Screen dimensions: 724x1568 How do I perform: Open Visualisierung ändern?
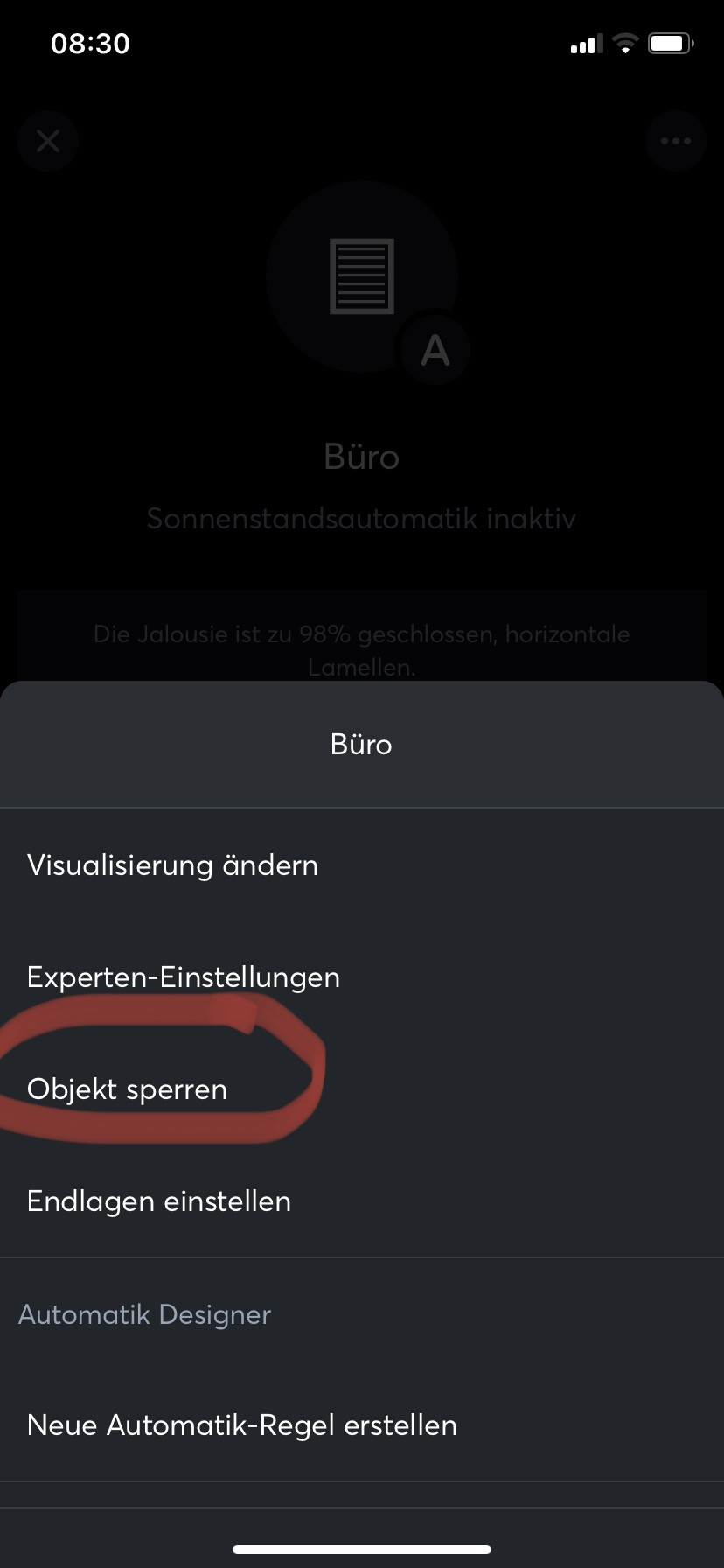coord(173,865)
